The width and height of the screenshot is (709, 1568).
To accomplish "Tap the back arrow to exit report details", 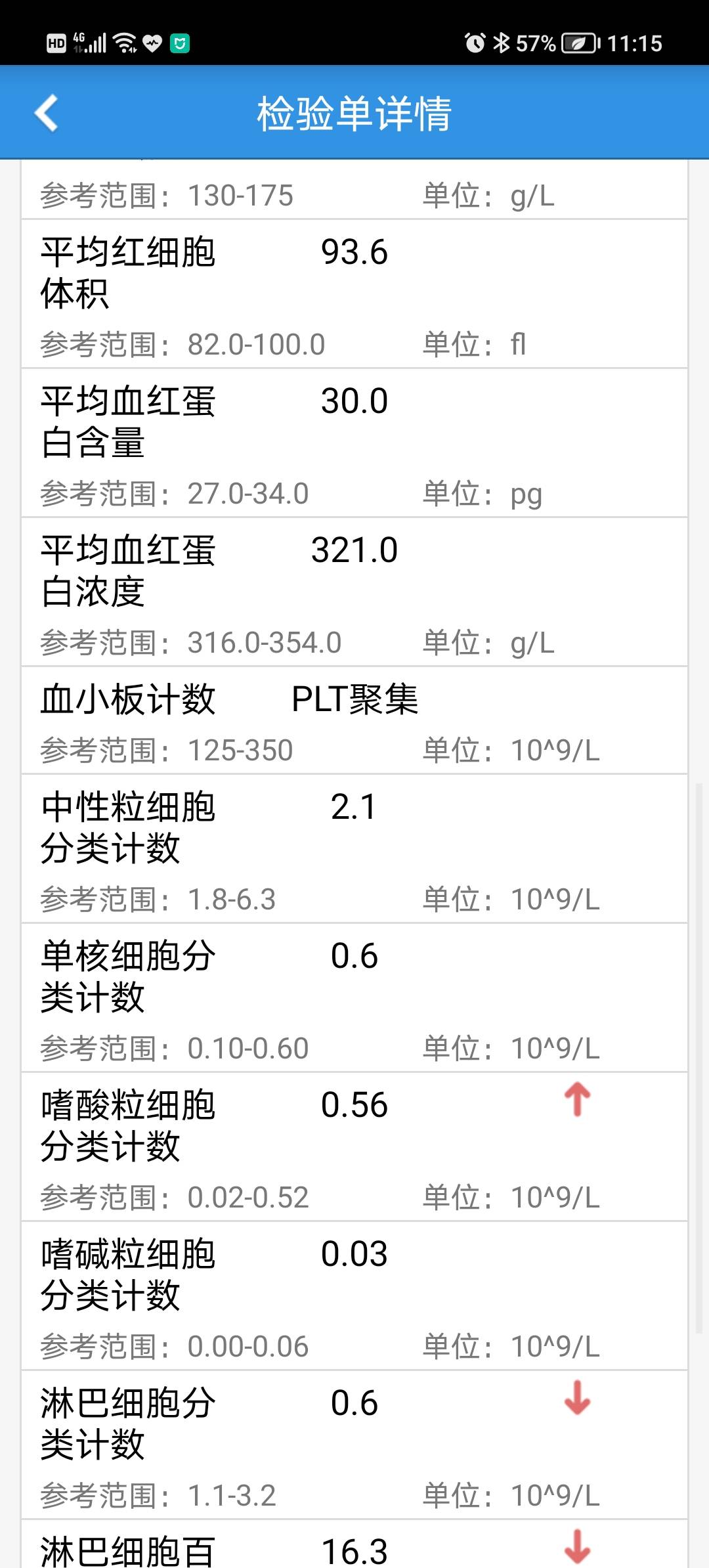I will (x=46, y=116).
